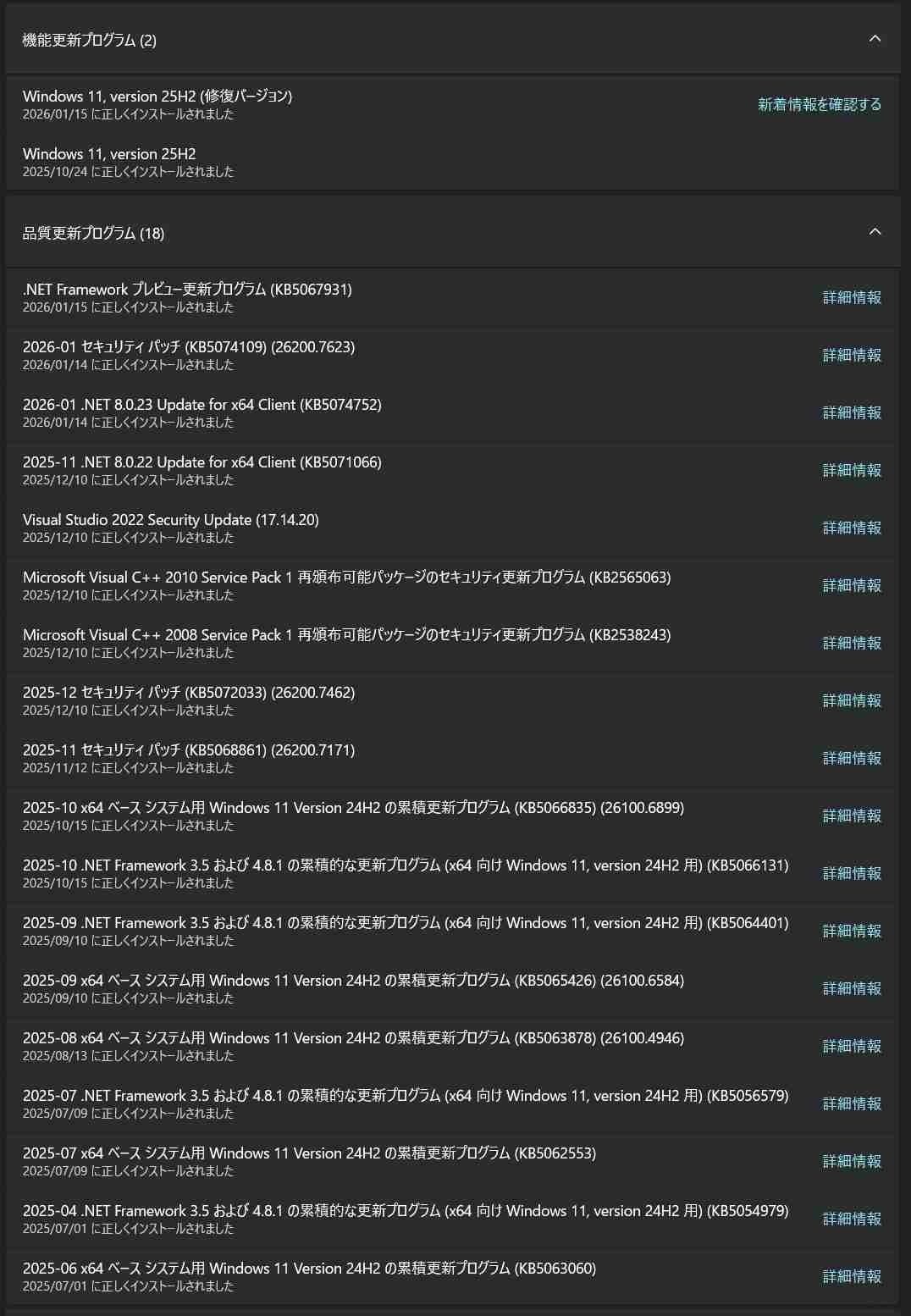
Task: Collapse the 品質更新プログラム section
Action: point(875,232)
